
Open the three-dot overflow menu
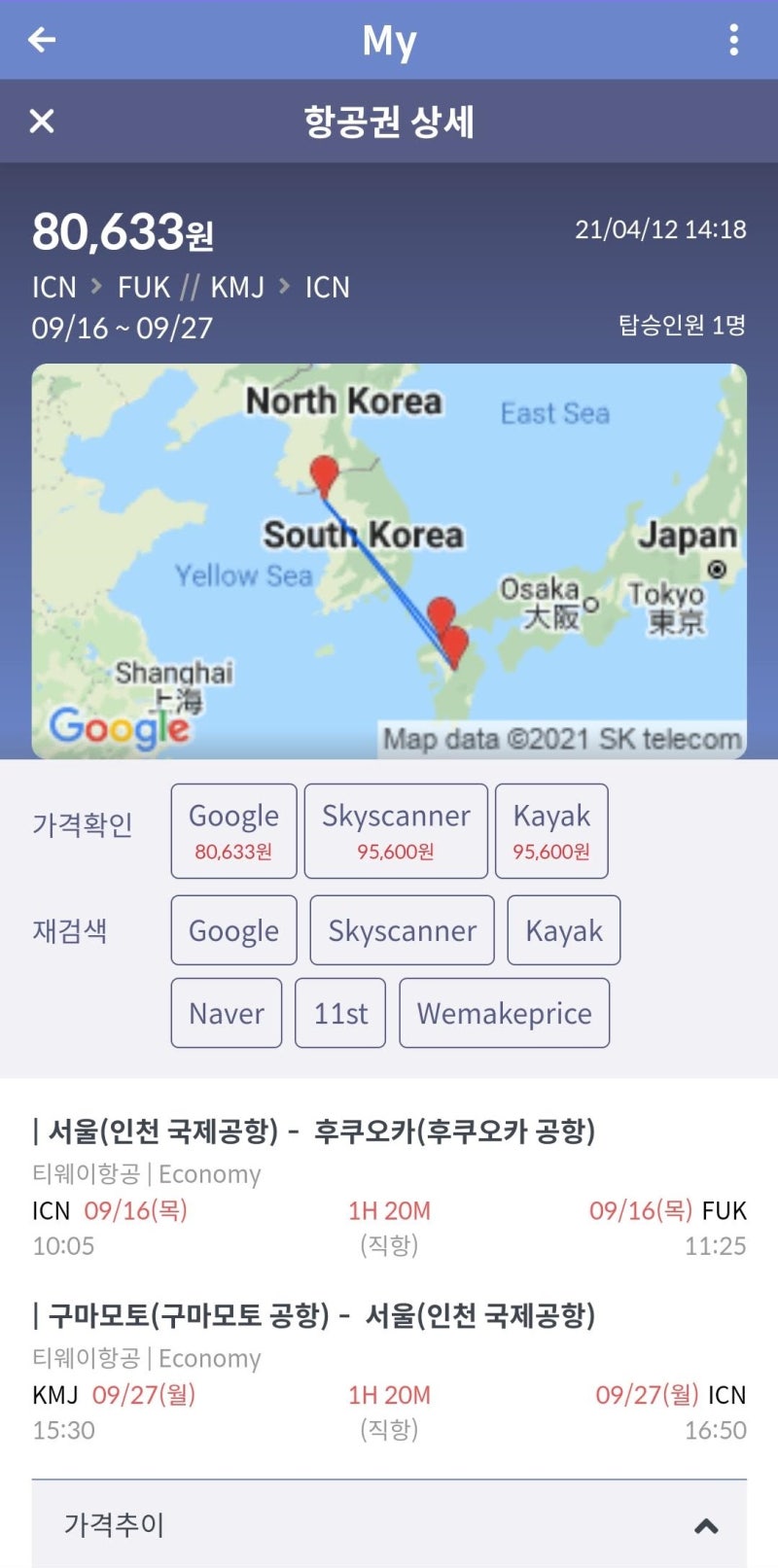pos(735,40)
